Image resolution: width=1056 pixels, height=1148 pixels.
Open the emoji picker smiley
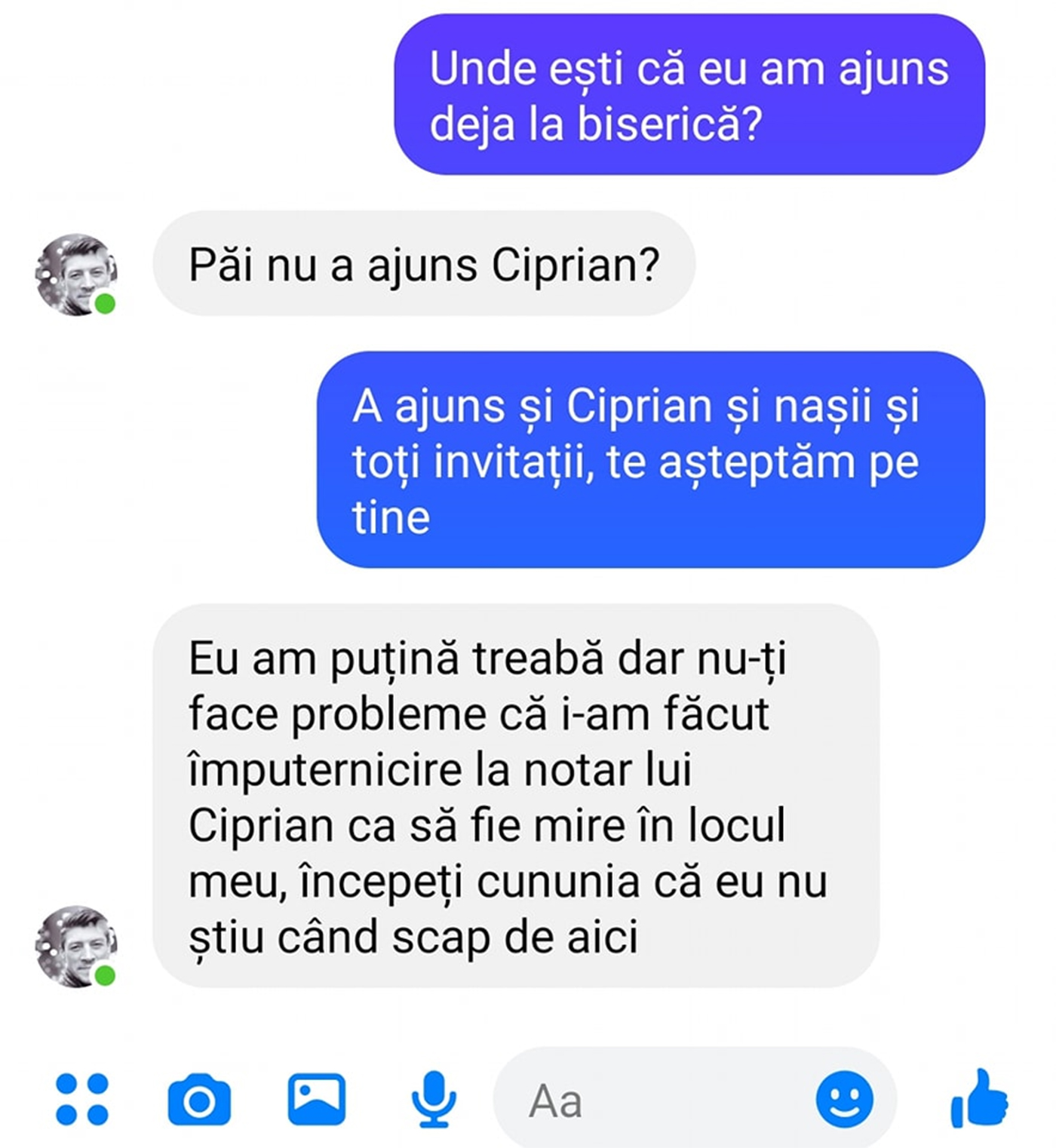tap(844, 1099)
